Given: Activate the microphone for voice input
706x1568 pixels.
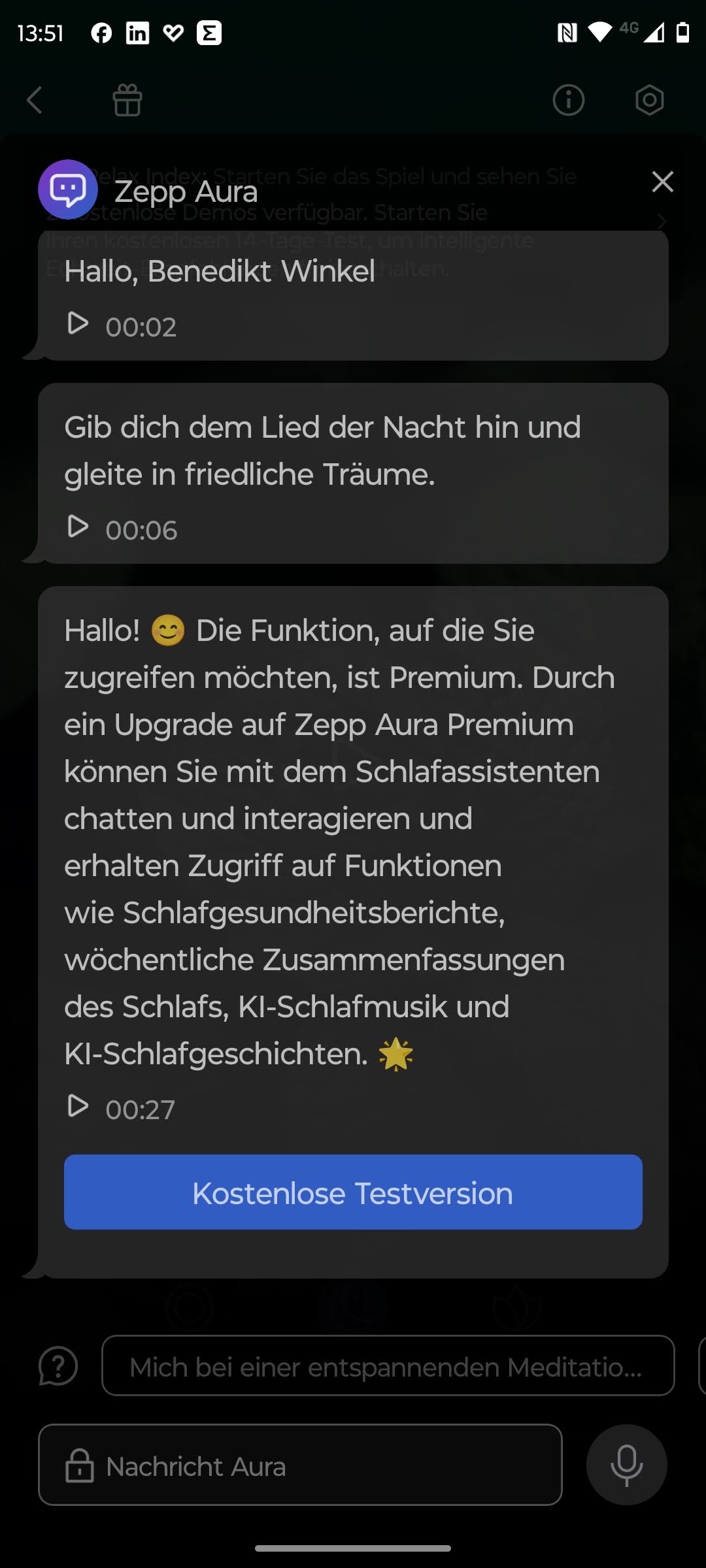Looking at the screenshot, I should click(x=626, y=1465).
